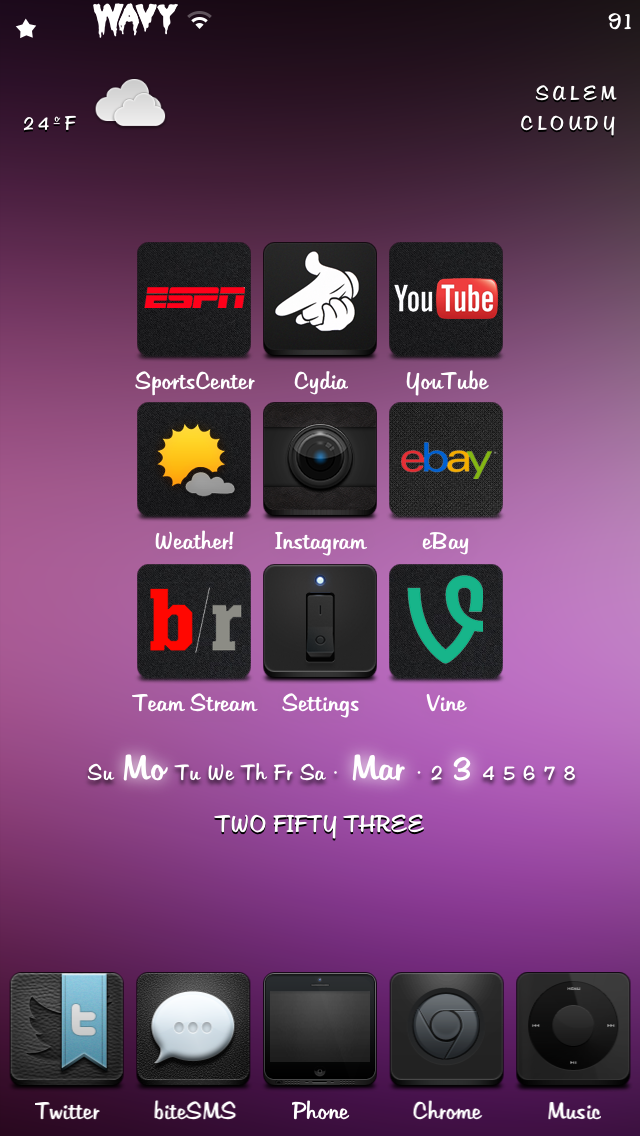This screenshot has width=640, height=1136.
Task: Open the Music app
Action: click(573, 1029)
